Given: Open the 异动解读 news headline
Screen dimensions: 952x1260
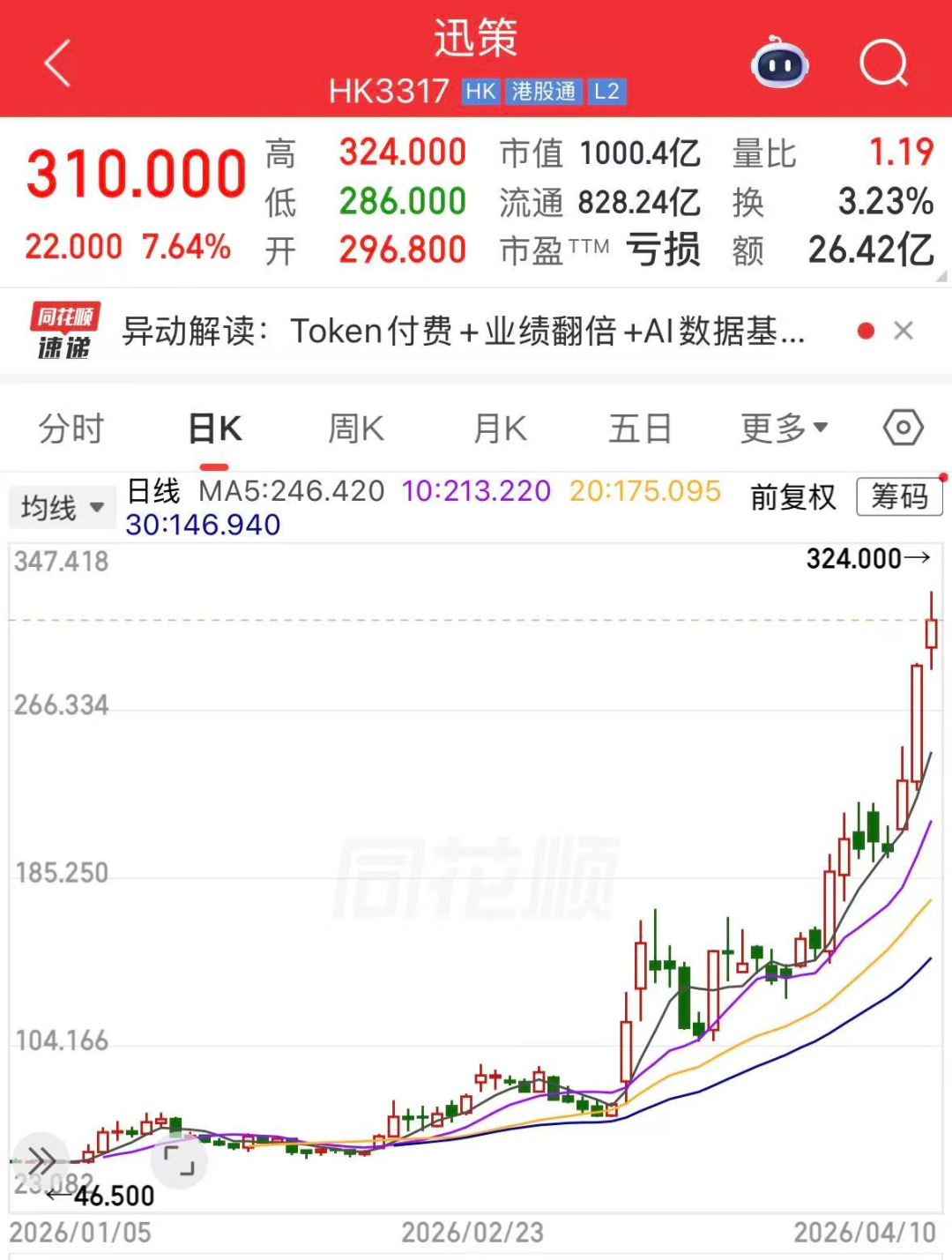Looking at the screenshot, I should (462, 332).
